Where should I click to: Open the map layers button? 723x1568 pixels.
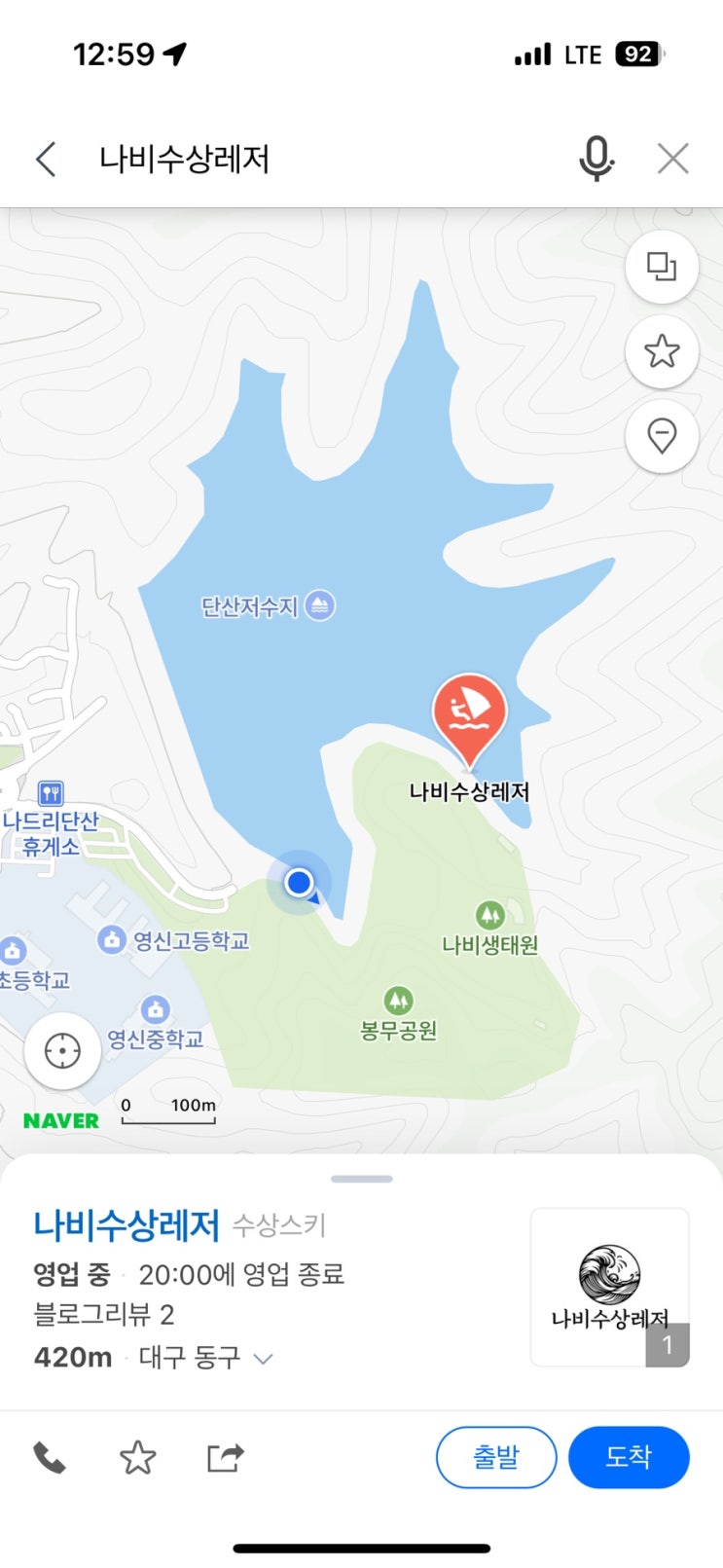click(662, 267)
